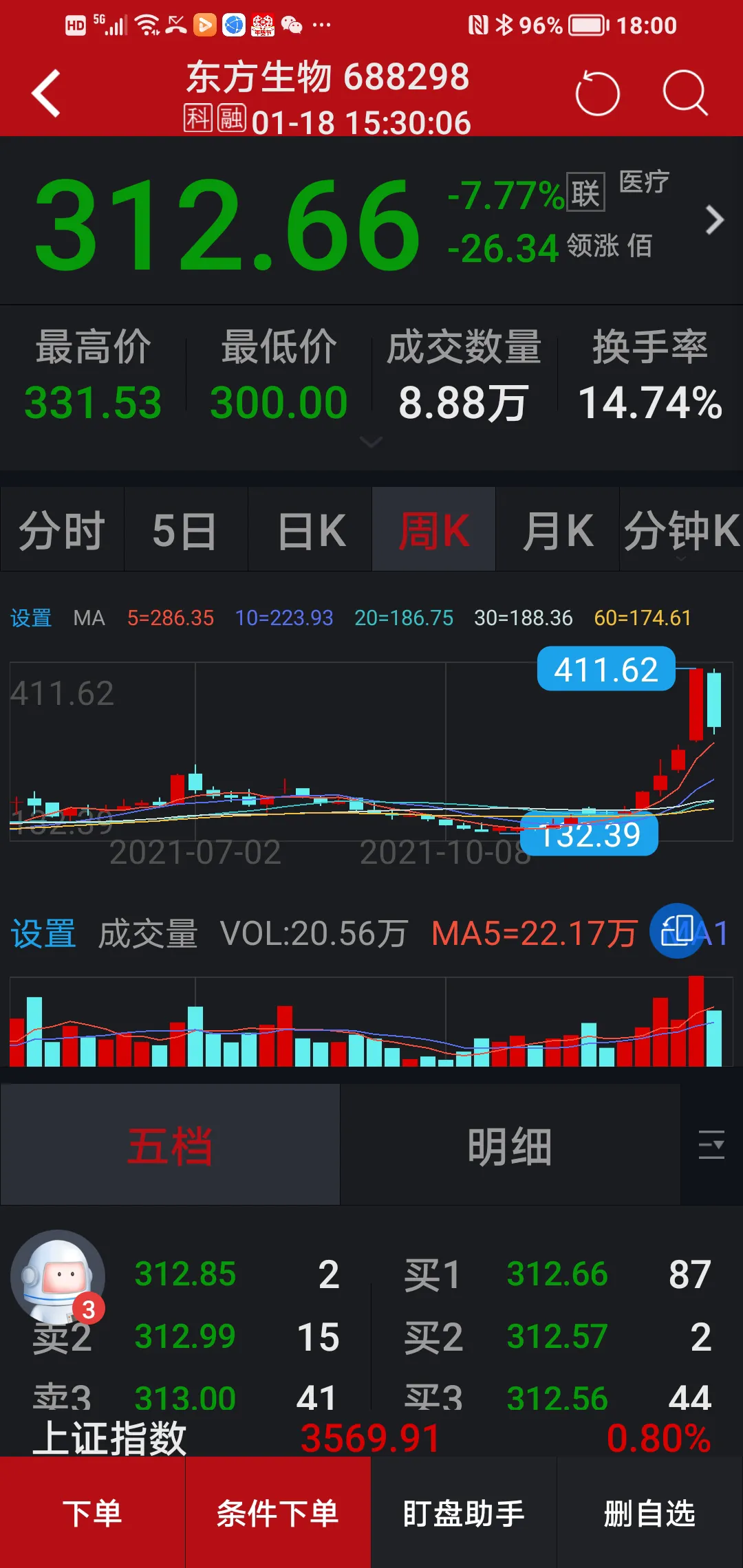Open details via the right chevron beside price
Screen dimensions: 743x1568
point(715,220)
